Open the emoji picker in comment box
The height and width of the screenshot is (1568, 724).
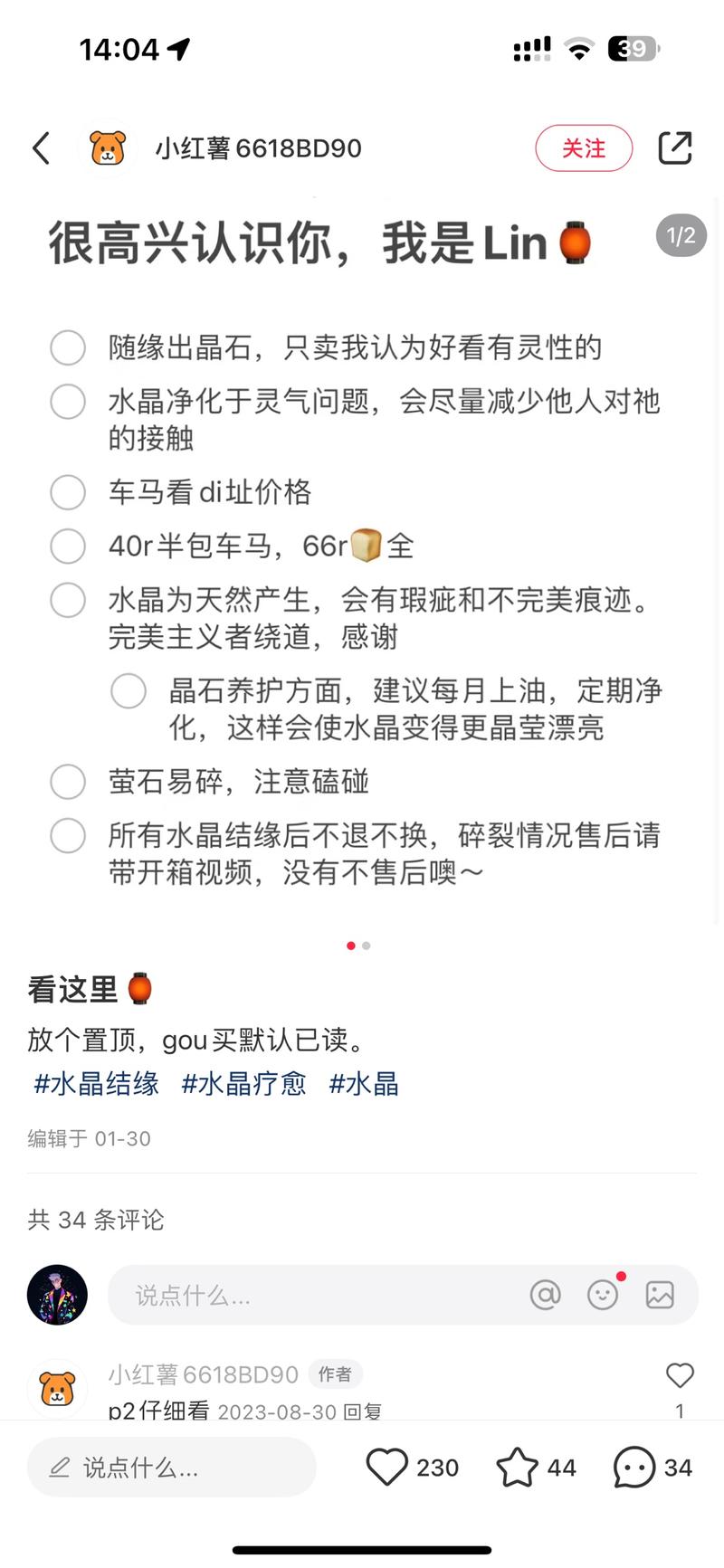tap(603, 1295)
